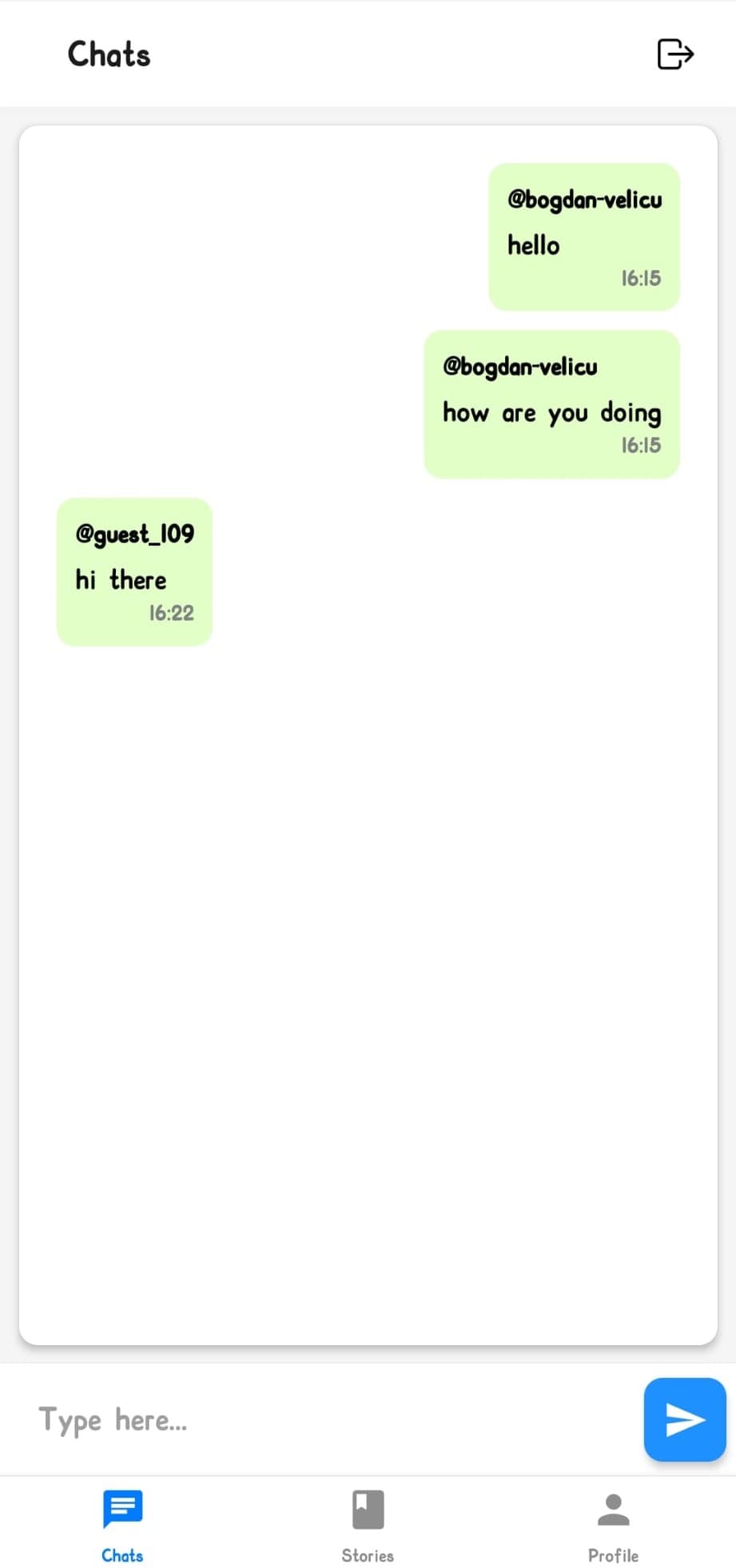736x1568 pixels.
Task: Click the @bogdan-velicu username link
Action: [x=584, y=199]
